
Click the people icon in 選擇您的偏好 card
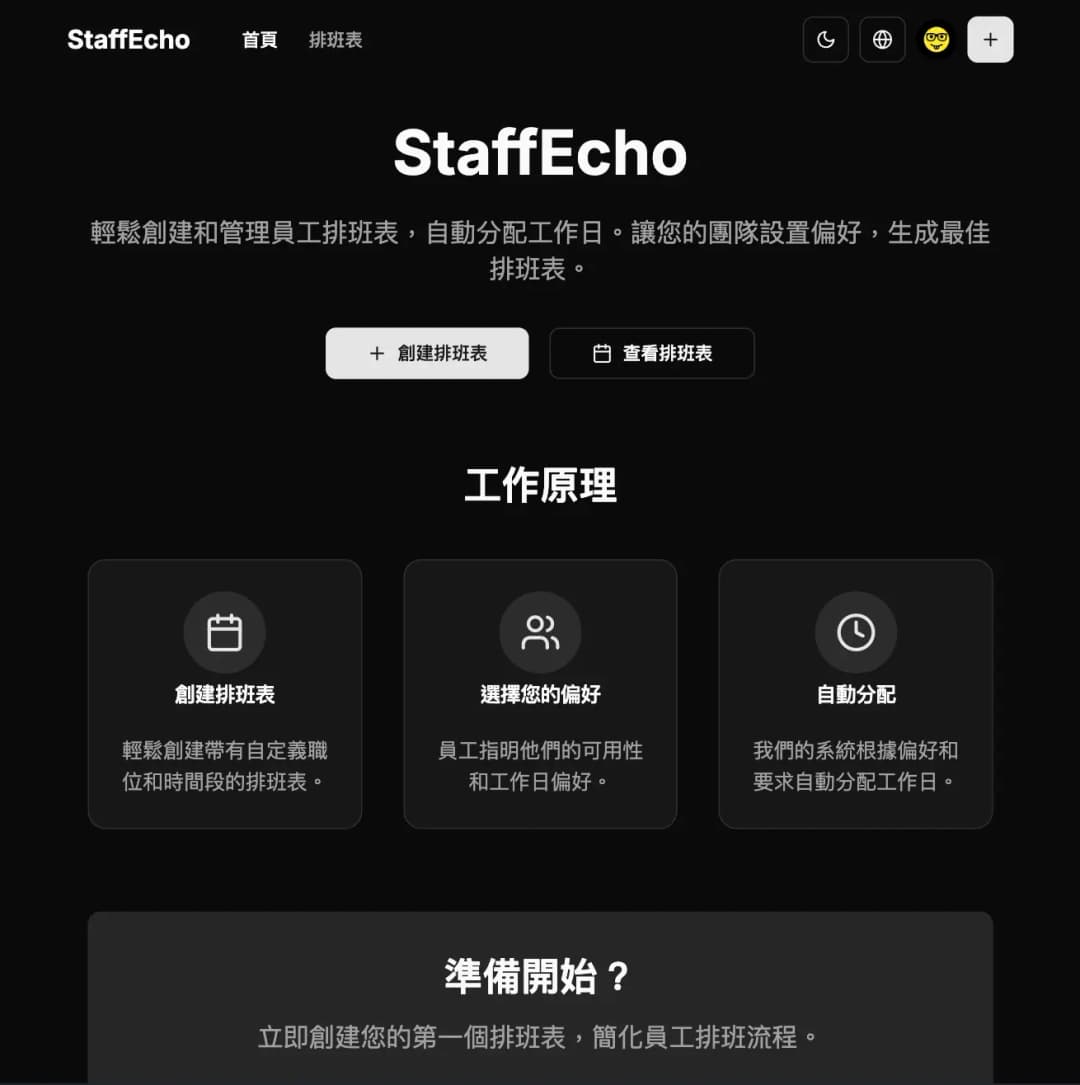pyautogui.click(x=540, y=631)
